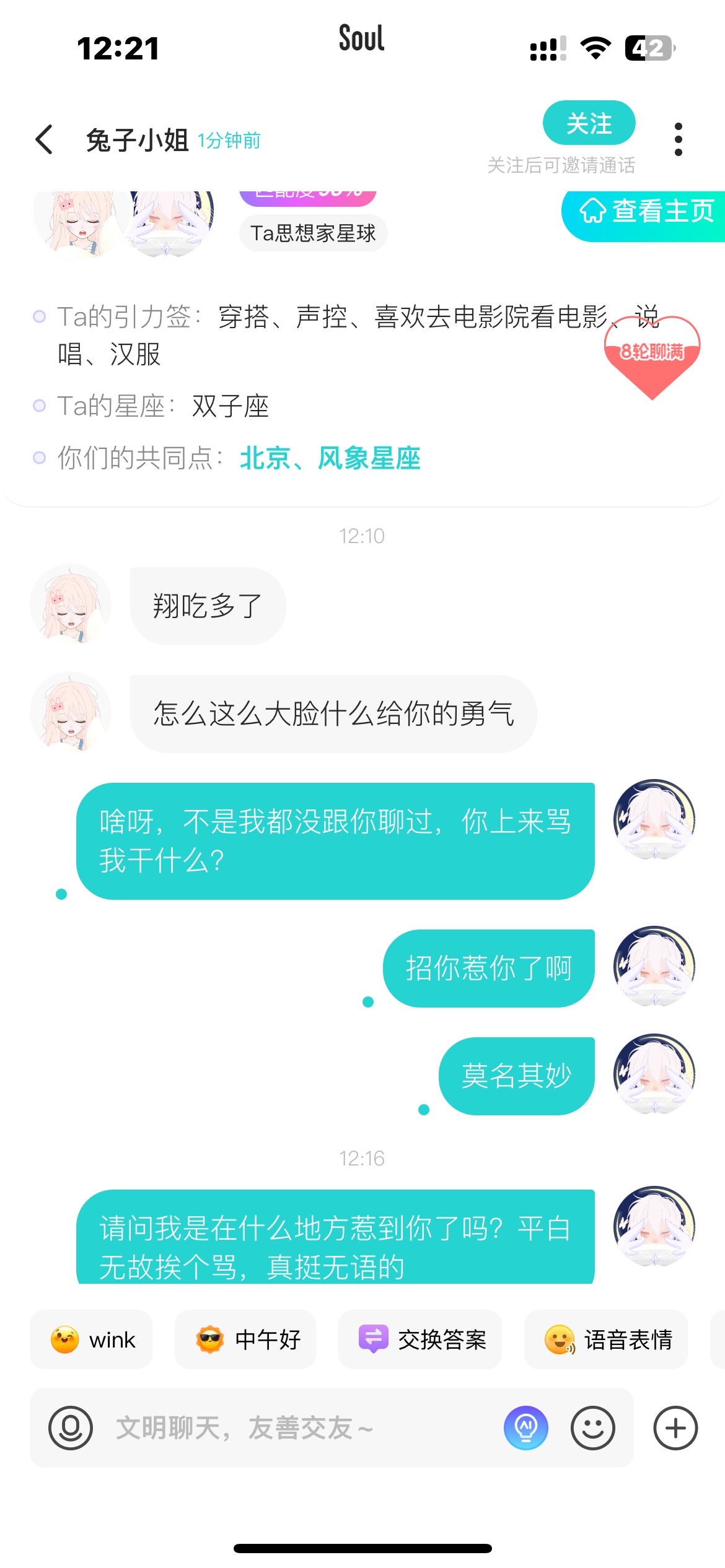Open the AI suggestion lightbulb

pos(526,1428)
